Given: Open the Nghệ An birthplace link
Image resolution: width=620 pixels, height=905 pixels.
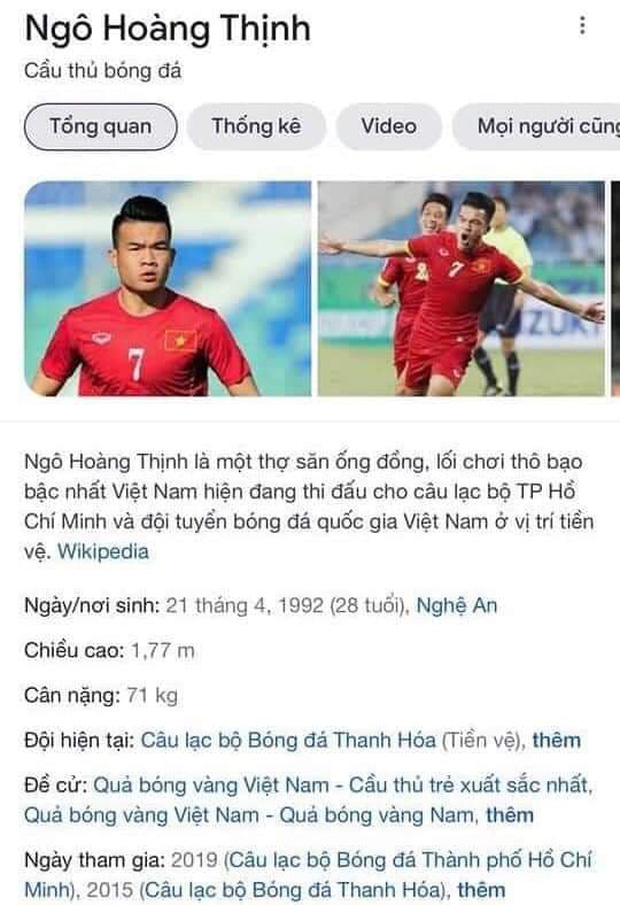Looking at the screenshot, I should pyautogui.click(x=456, y=606).
